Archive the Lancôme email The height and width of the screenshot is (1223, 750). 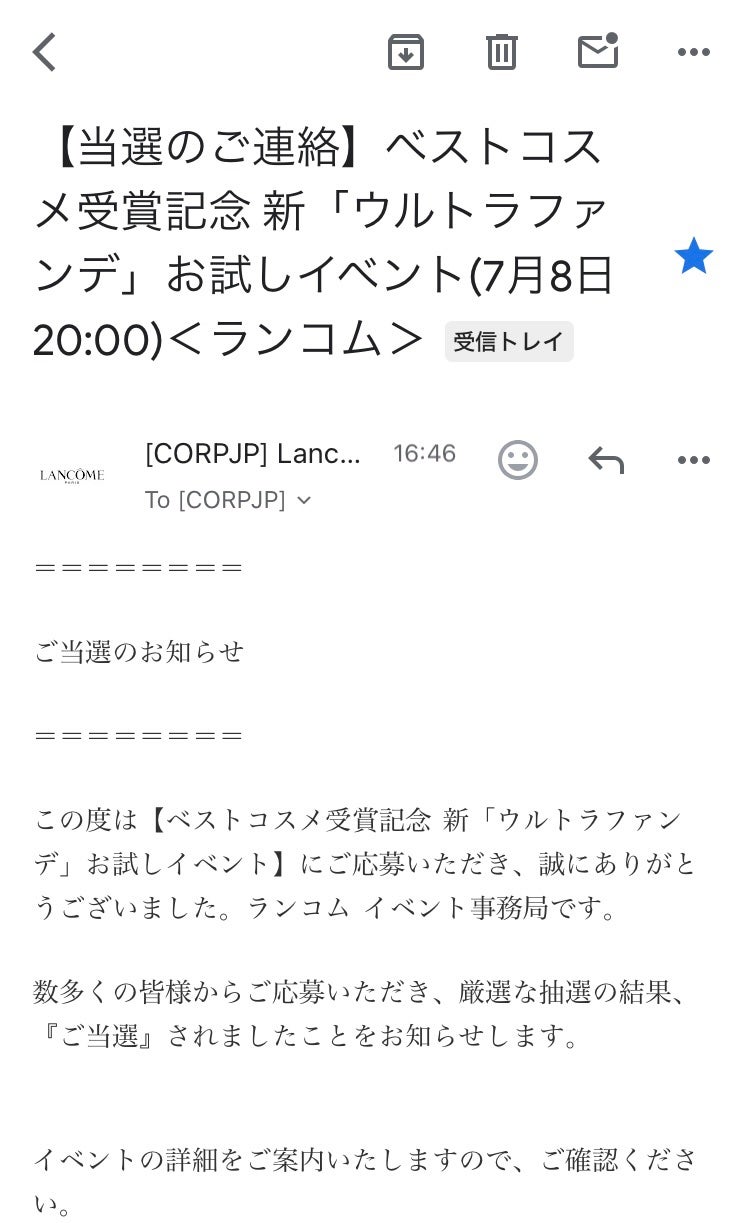pos(405,51)
